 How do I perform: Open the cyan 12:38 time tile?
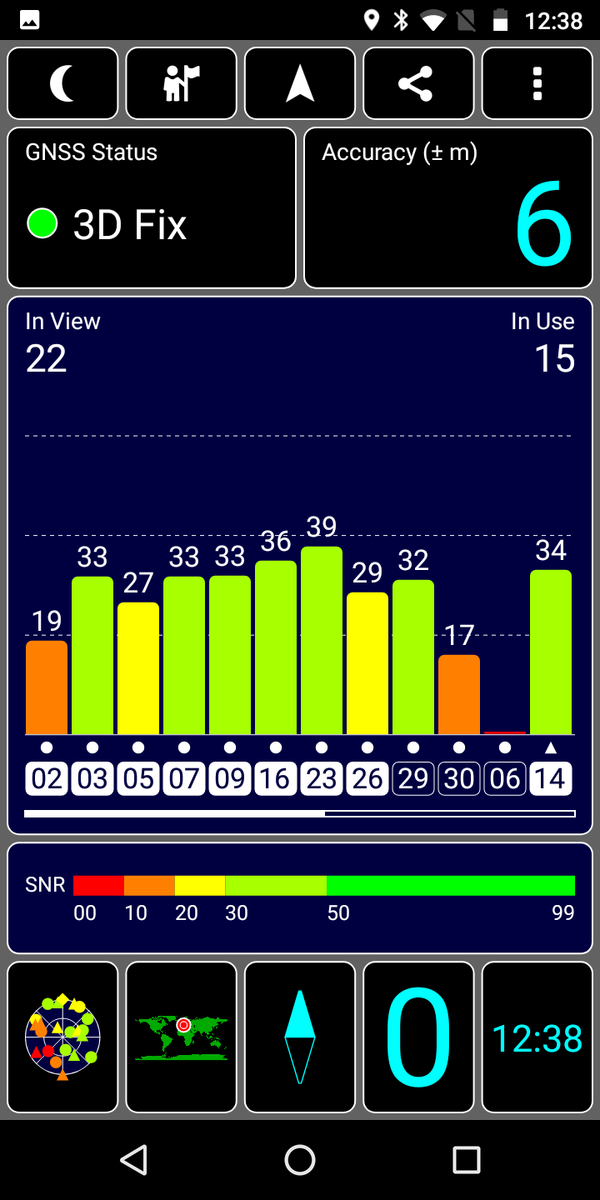537,1038
